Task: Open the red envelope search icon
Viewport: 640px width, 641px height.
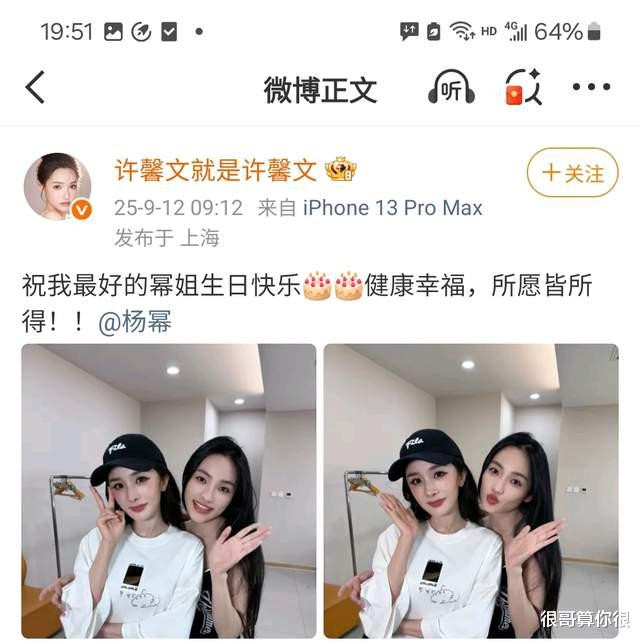Action: pyautogui.click(x=522, y=88)
